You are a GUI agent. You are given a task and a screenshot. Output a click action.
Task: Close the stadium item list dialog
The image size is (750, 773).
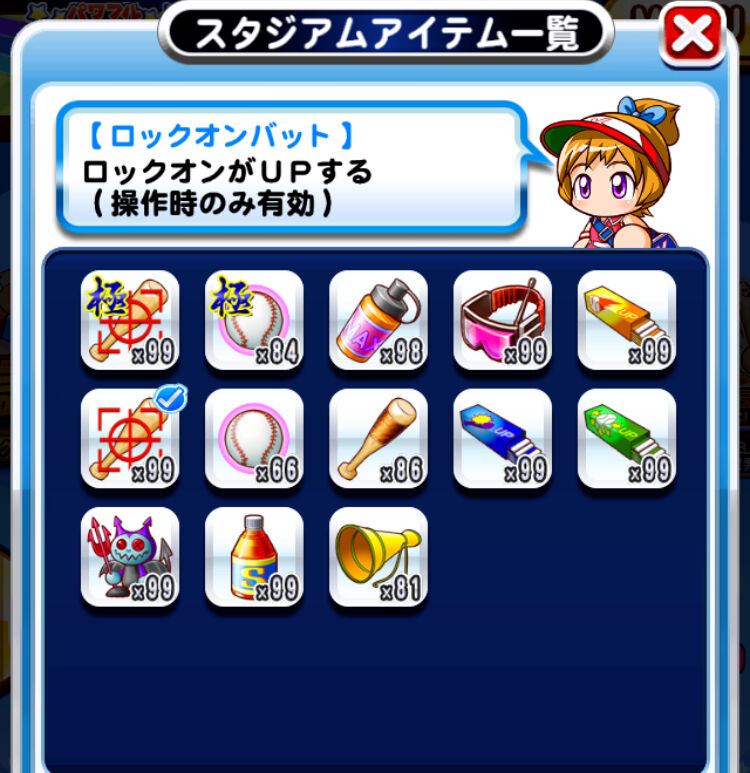(x=692, y=35)
